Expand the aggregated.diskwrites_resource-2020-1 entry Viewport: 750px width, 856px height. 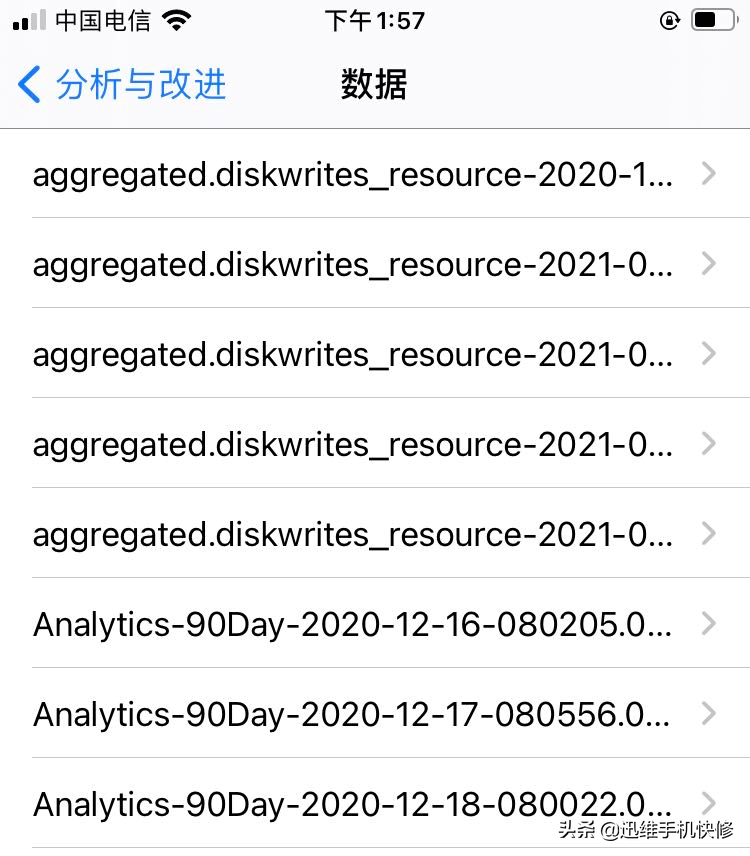pyautogui.click(x=350, y=174)
